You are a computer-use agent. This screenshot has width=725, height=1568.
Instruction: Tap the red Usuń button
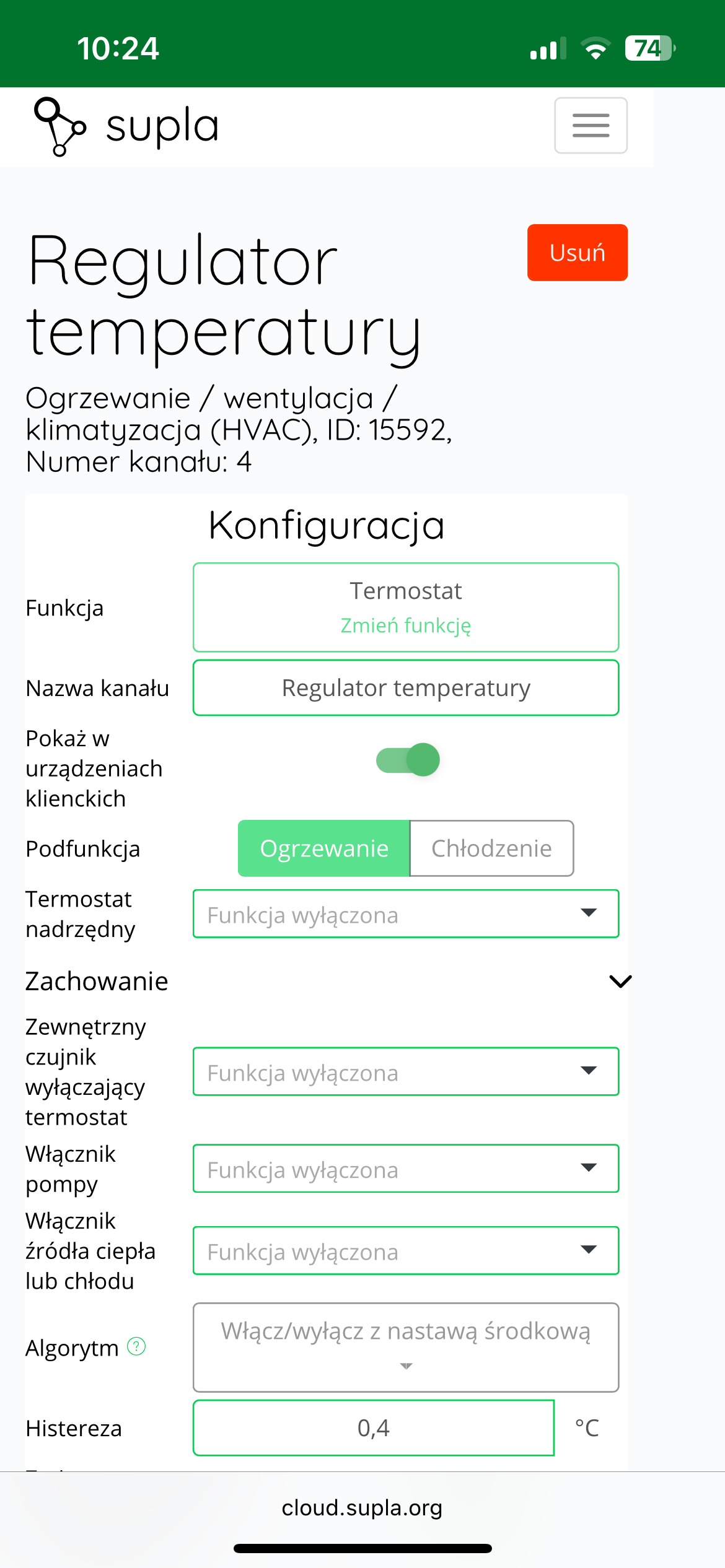coord(578,253)
